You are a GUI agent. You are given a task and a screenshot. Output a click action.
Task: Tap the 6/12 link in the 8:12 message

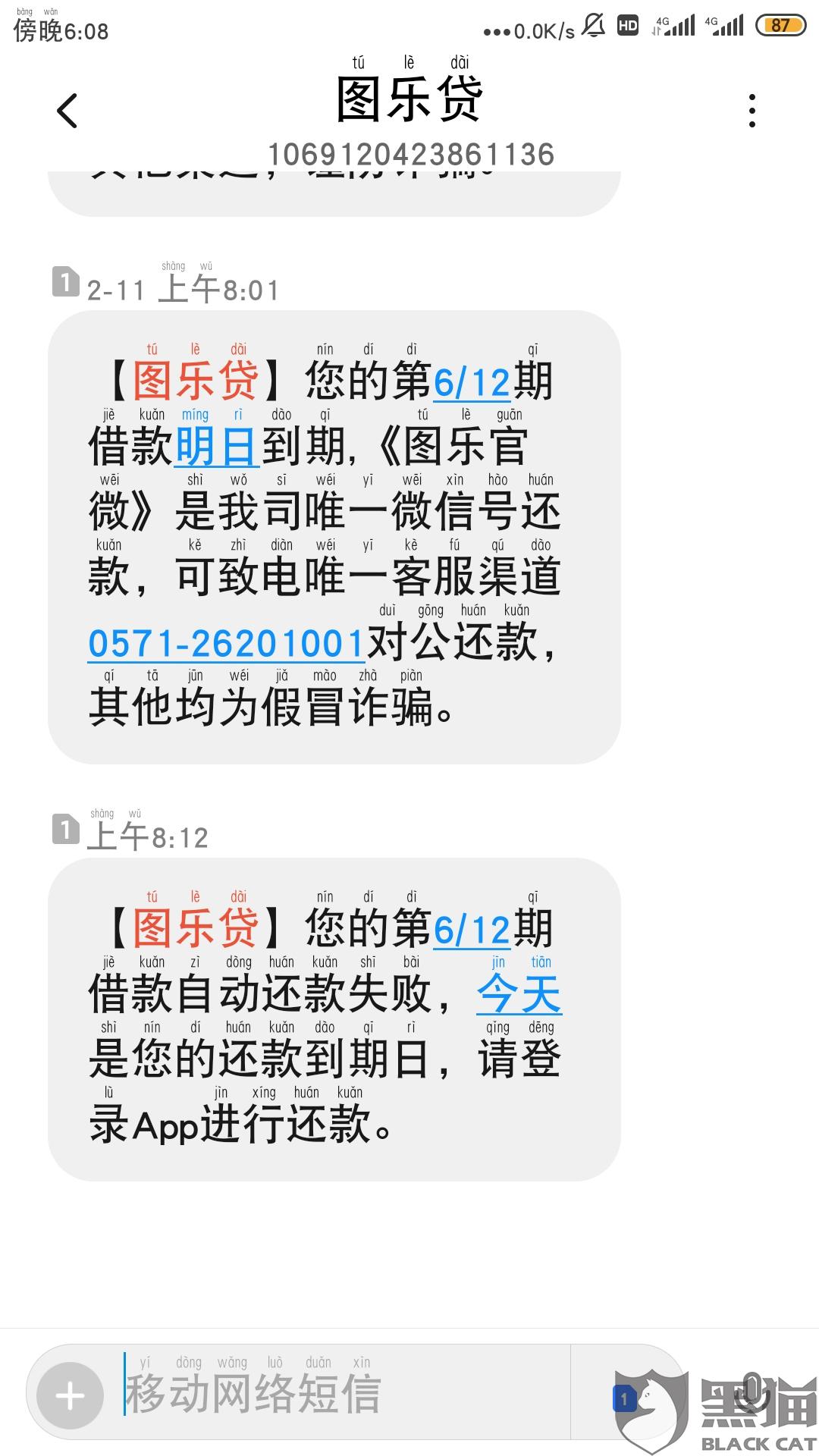pyautogui.click(x=472, y=930)
